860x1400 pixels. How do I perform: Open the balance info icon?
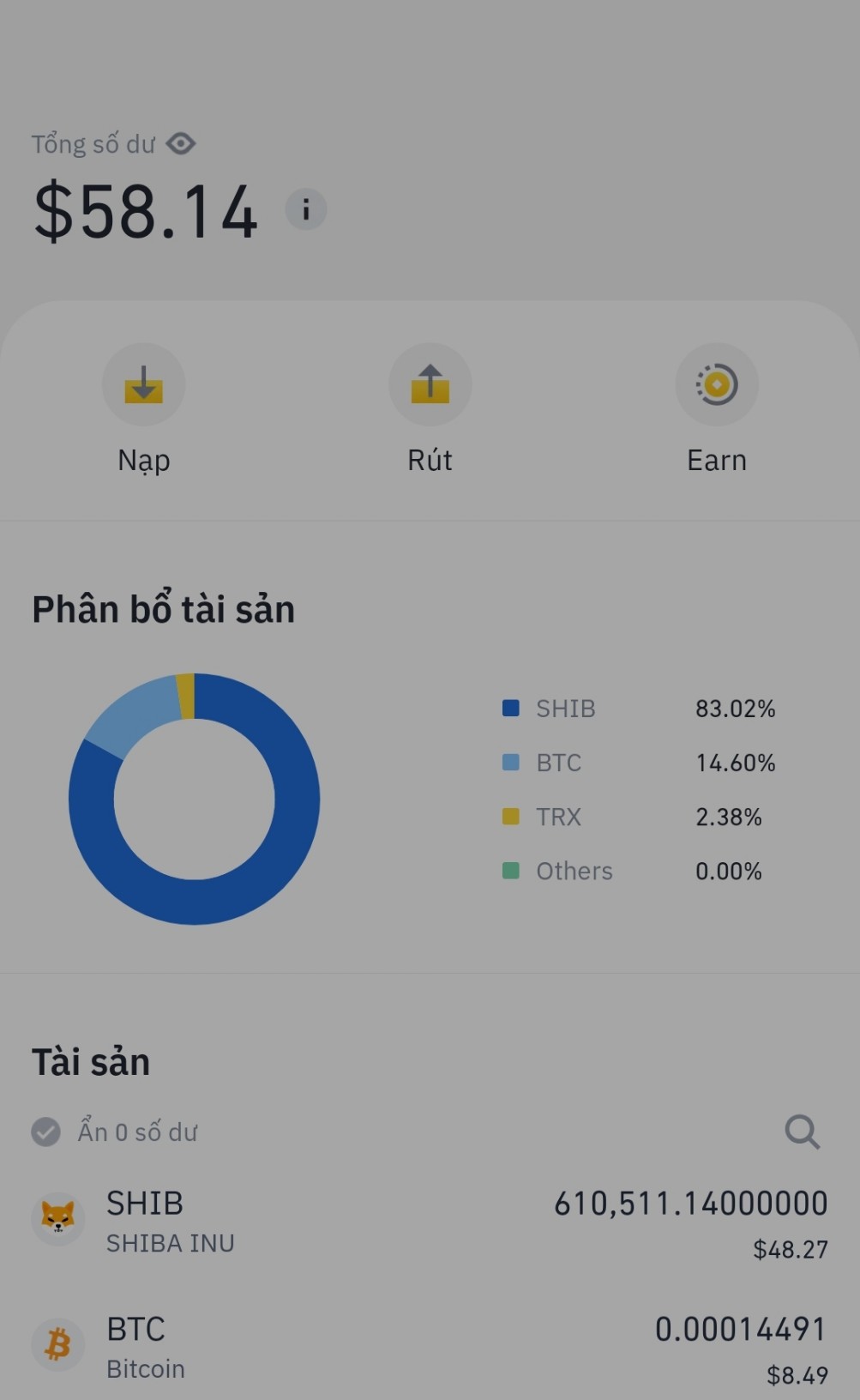point(305,209)
